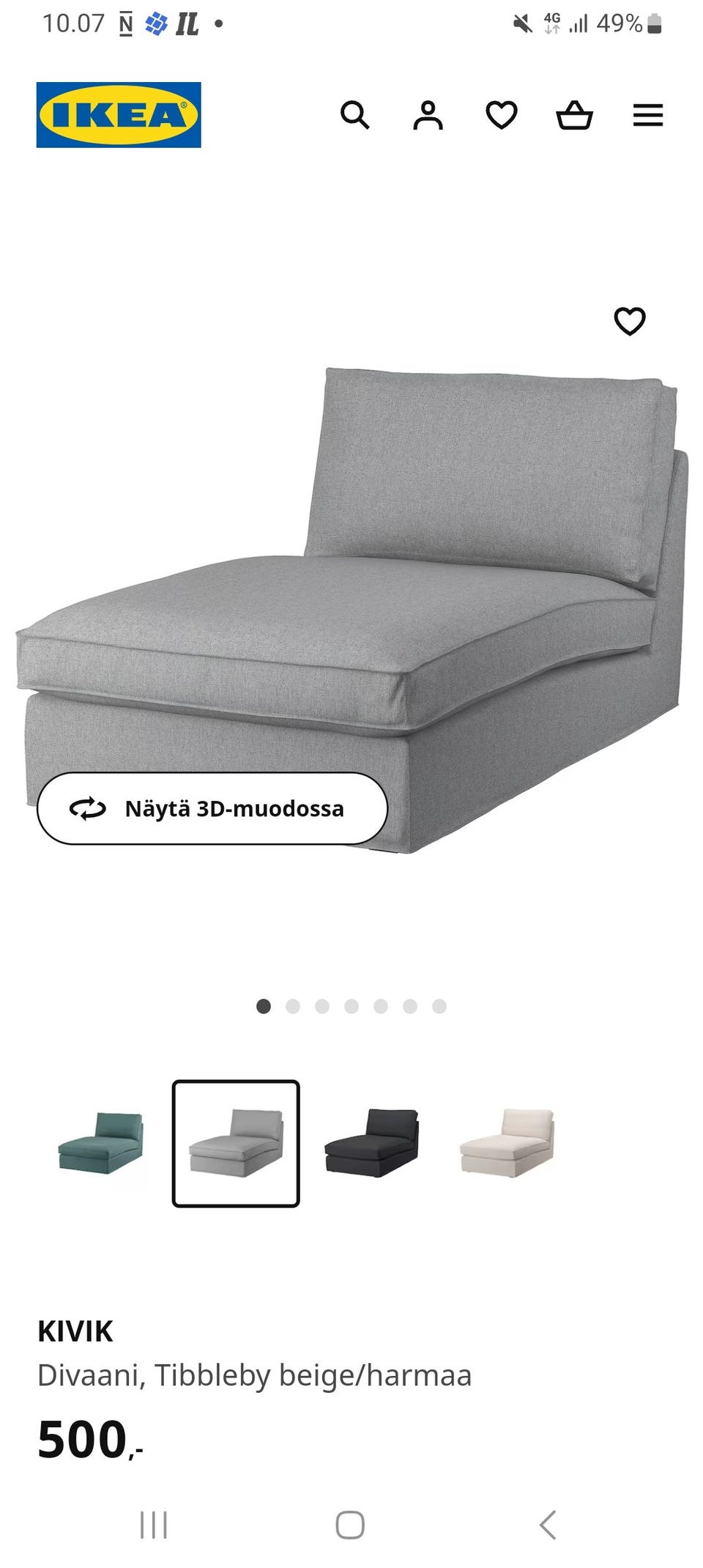Viewport: 703px width, 1568px height.
Task: Open the search icon in the header
Action: (x=355, y=115)
